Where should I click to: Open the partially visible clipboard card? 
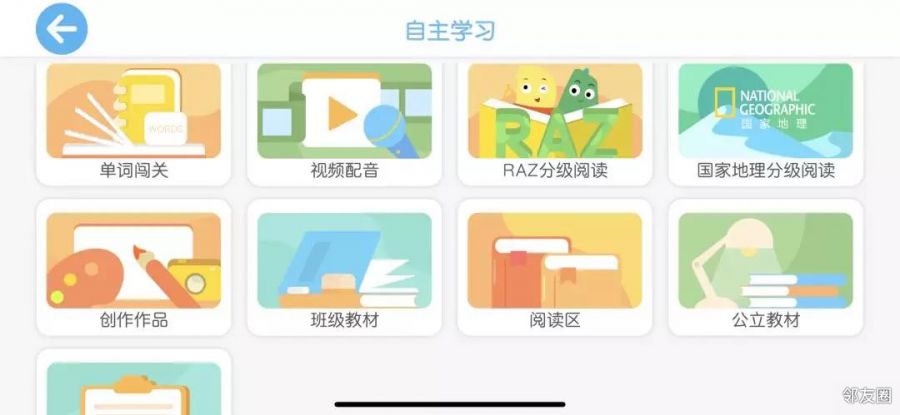[x=134, y=387]
